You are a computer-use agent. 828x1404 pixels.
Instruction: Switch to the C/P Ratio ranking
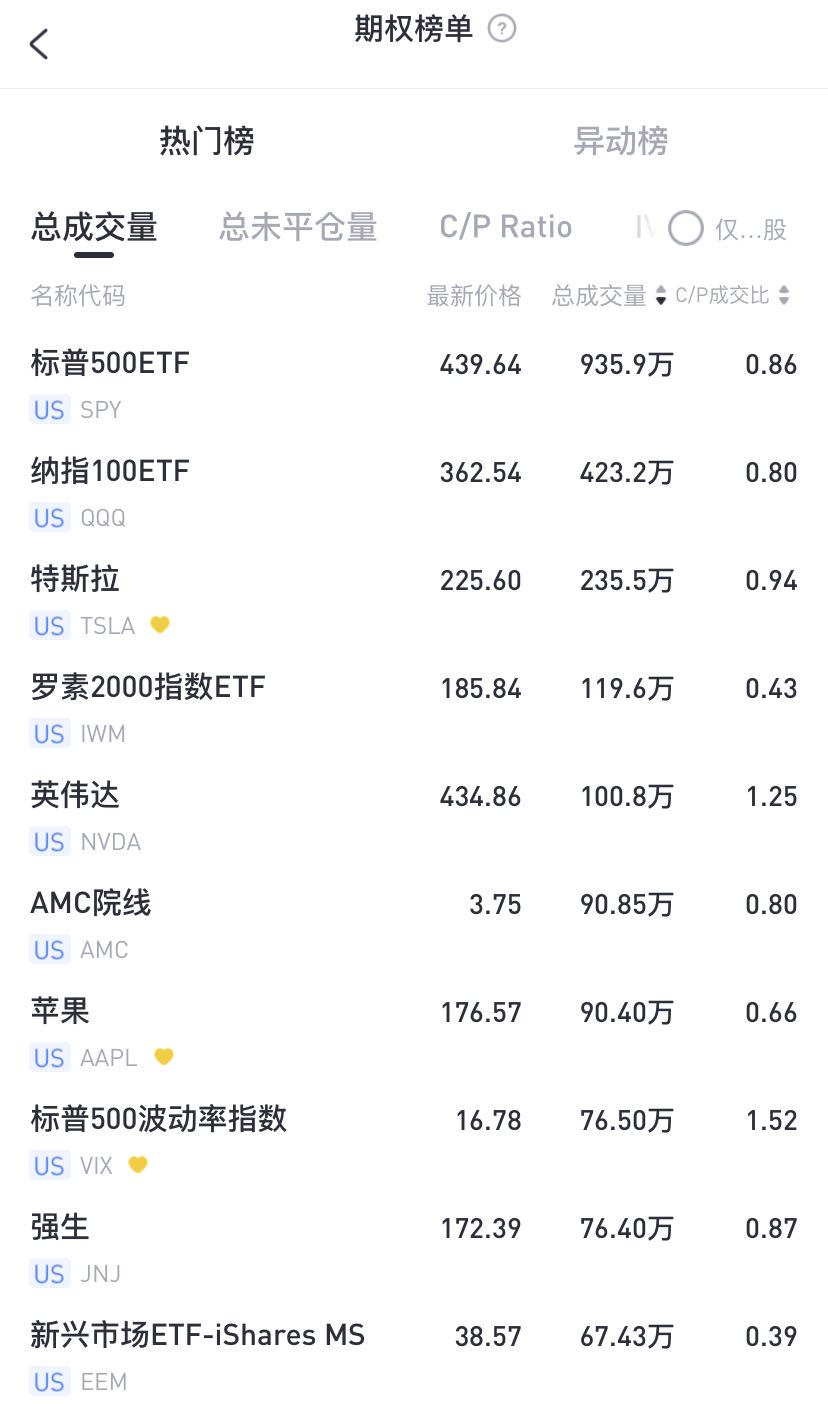click(505, 228)
